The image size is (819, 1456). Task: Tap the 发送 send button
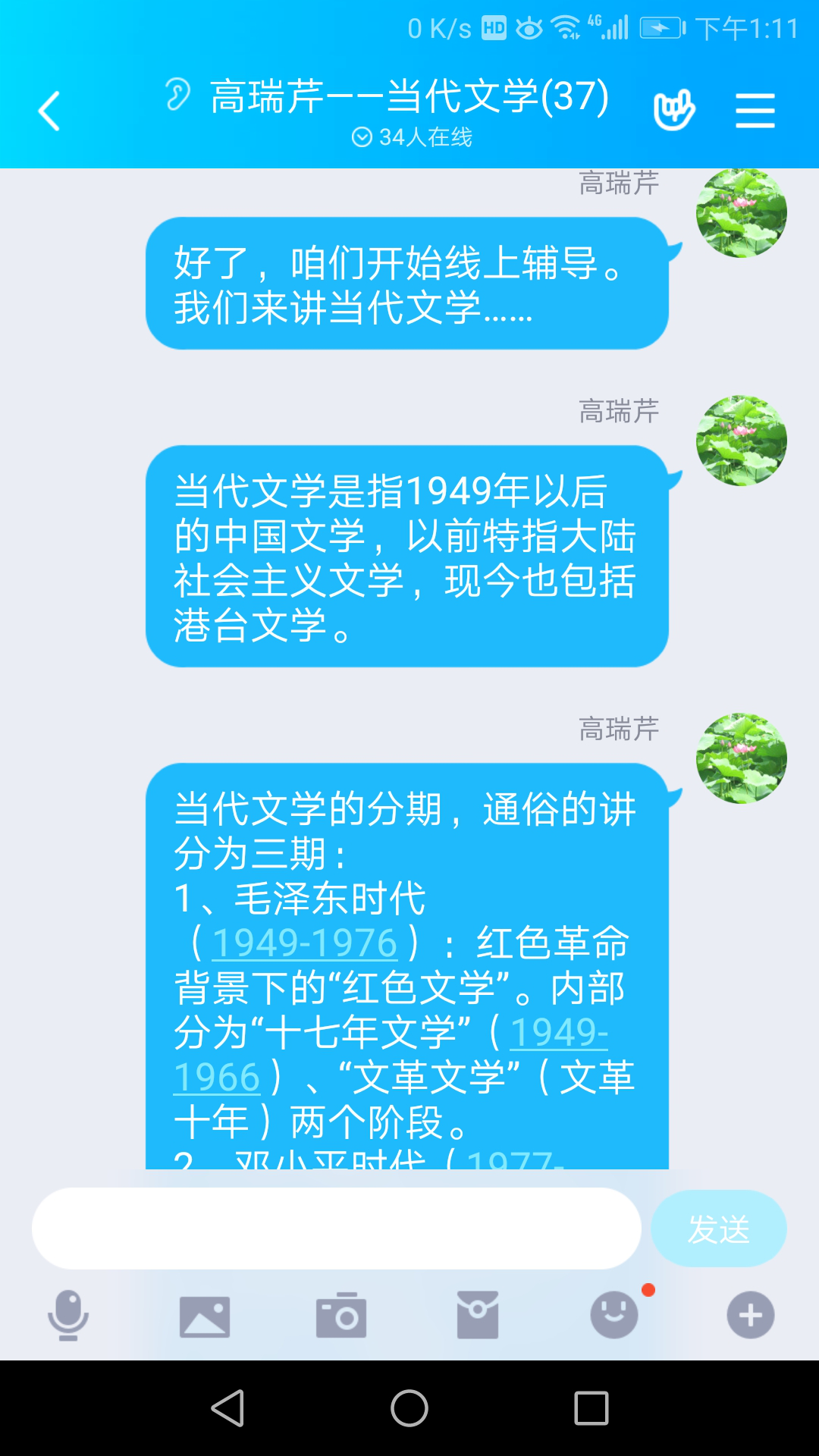[x=718, y=1228]
